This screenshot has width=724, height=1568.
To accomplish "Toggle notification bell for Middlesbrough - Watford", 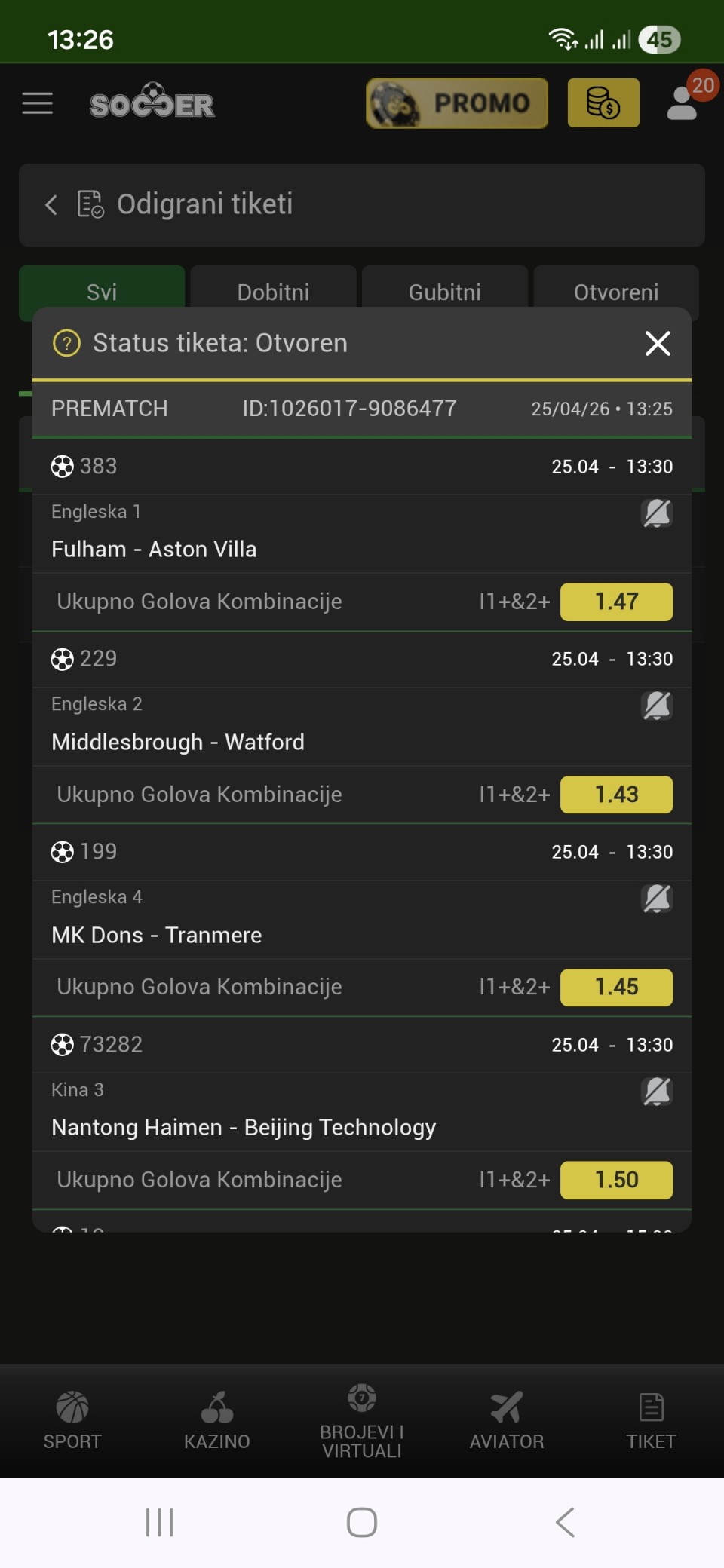I will coord(656,706).
